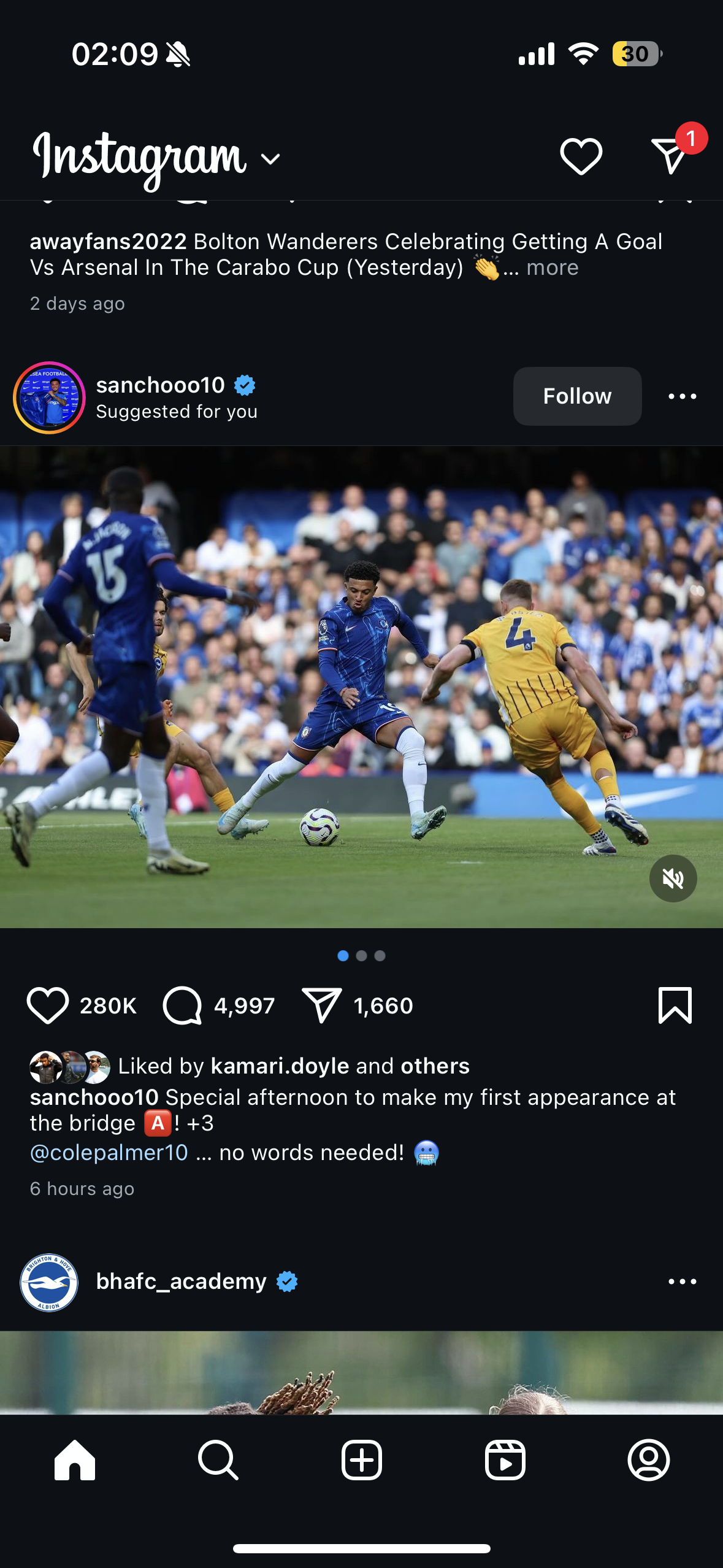Go to the Profile tab

click(x=648, y=1461)
